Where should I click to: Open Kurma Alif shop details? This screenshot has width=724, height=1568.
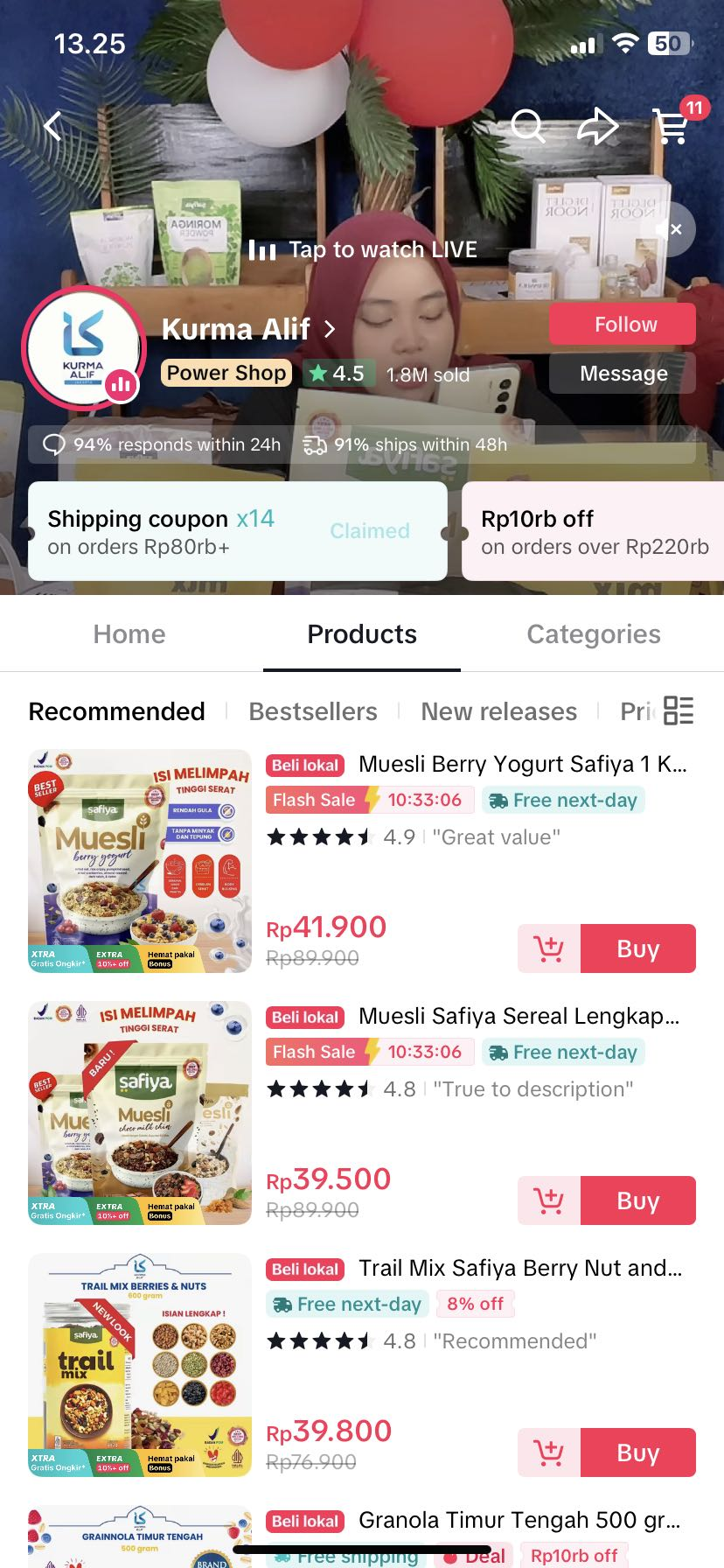pos(249,329)
